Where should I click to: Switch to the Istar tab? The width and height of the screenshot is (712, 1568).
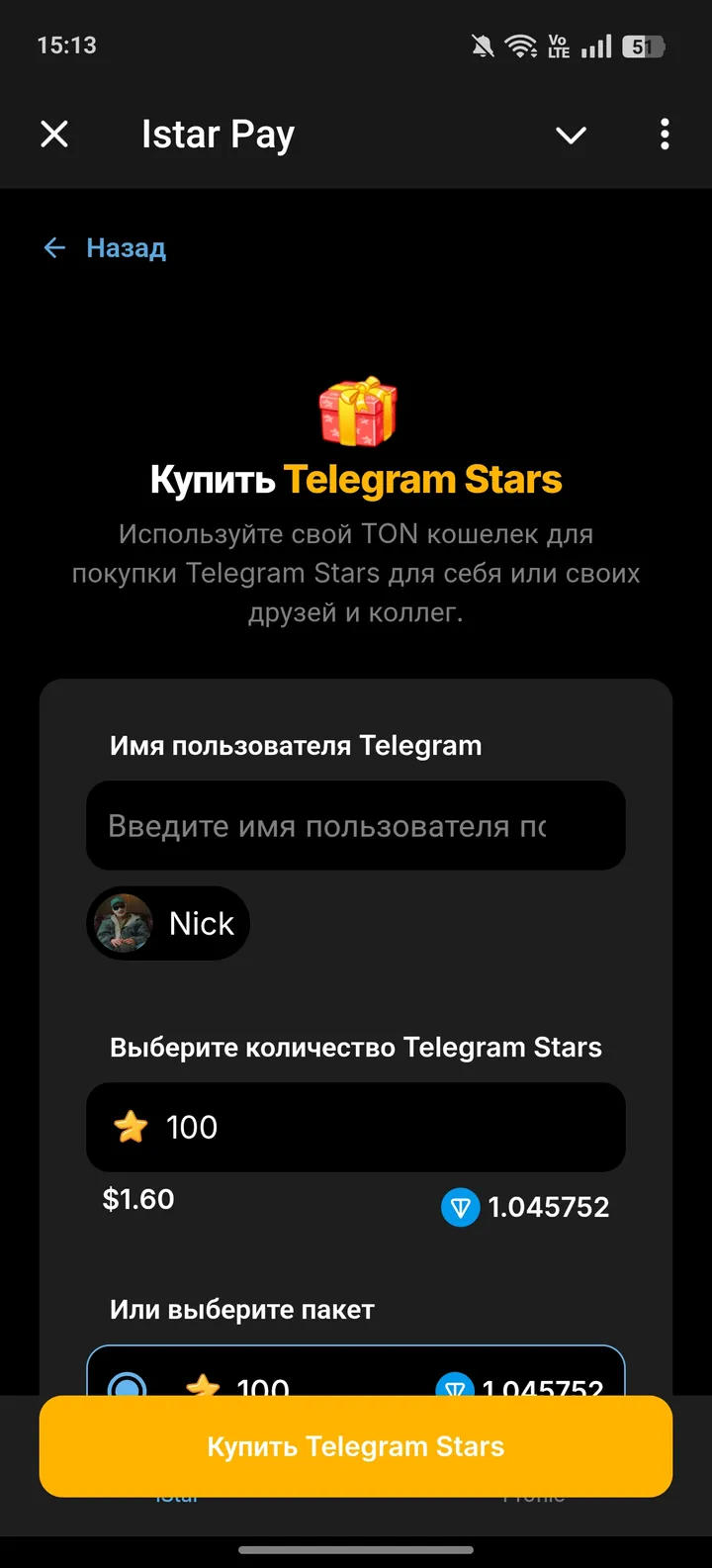point(176,1495)
